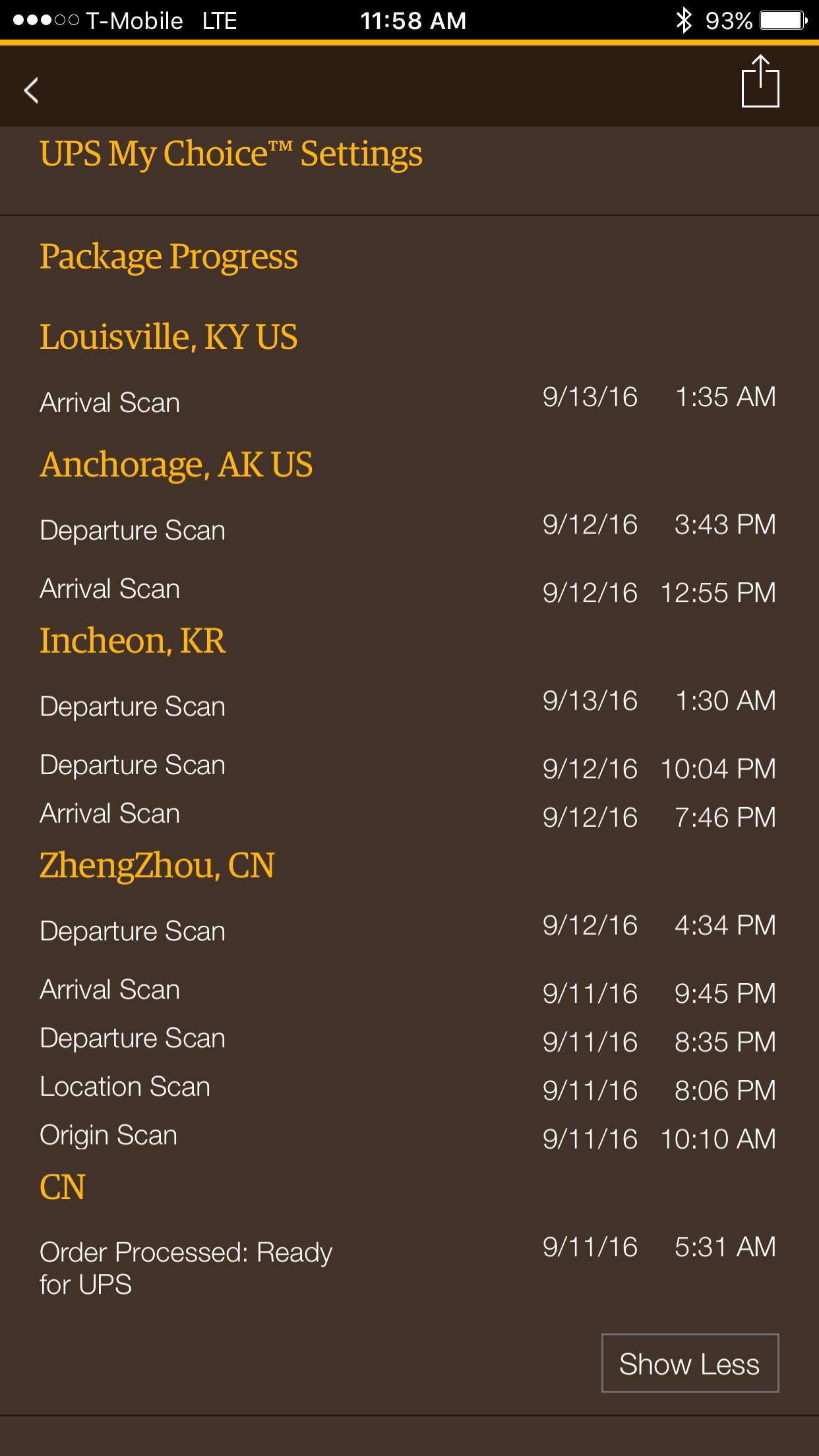The width and height of the screenshot is (819, 1456).
Task: Go back using the back arrow
Action: coord(31,90)
